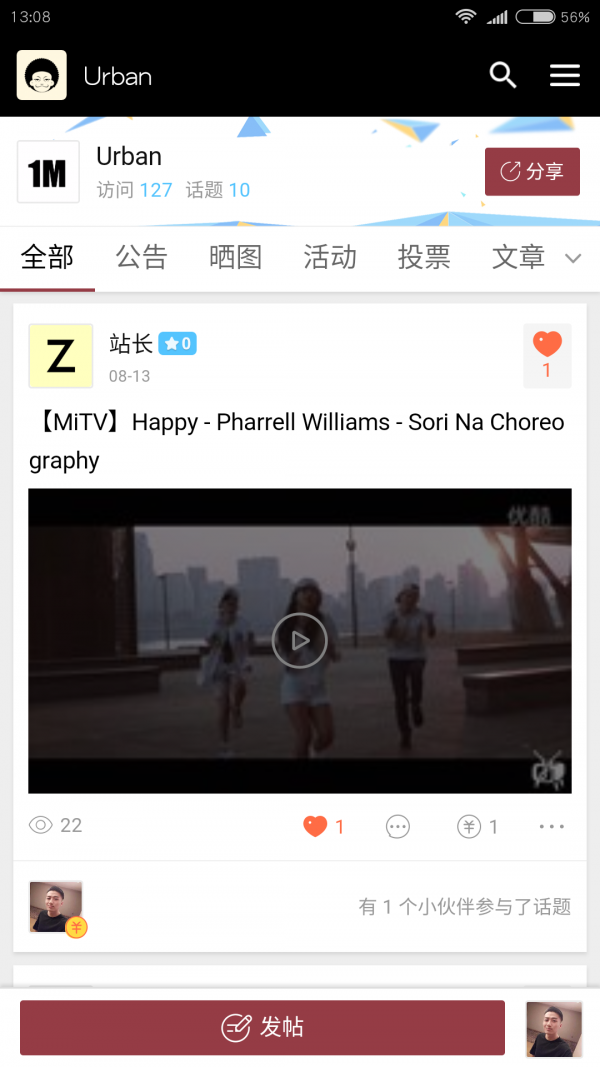Create a new post with 发帖
Image resolution: width=600 pixels, height=1067 pixels.
(262, 1027)
